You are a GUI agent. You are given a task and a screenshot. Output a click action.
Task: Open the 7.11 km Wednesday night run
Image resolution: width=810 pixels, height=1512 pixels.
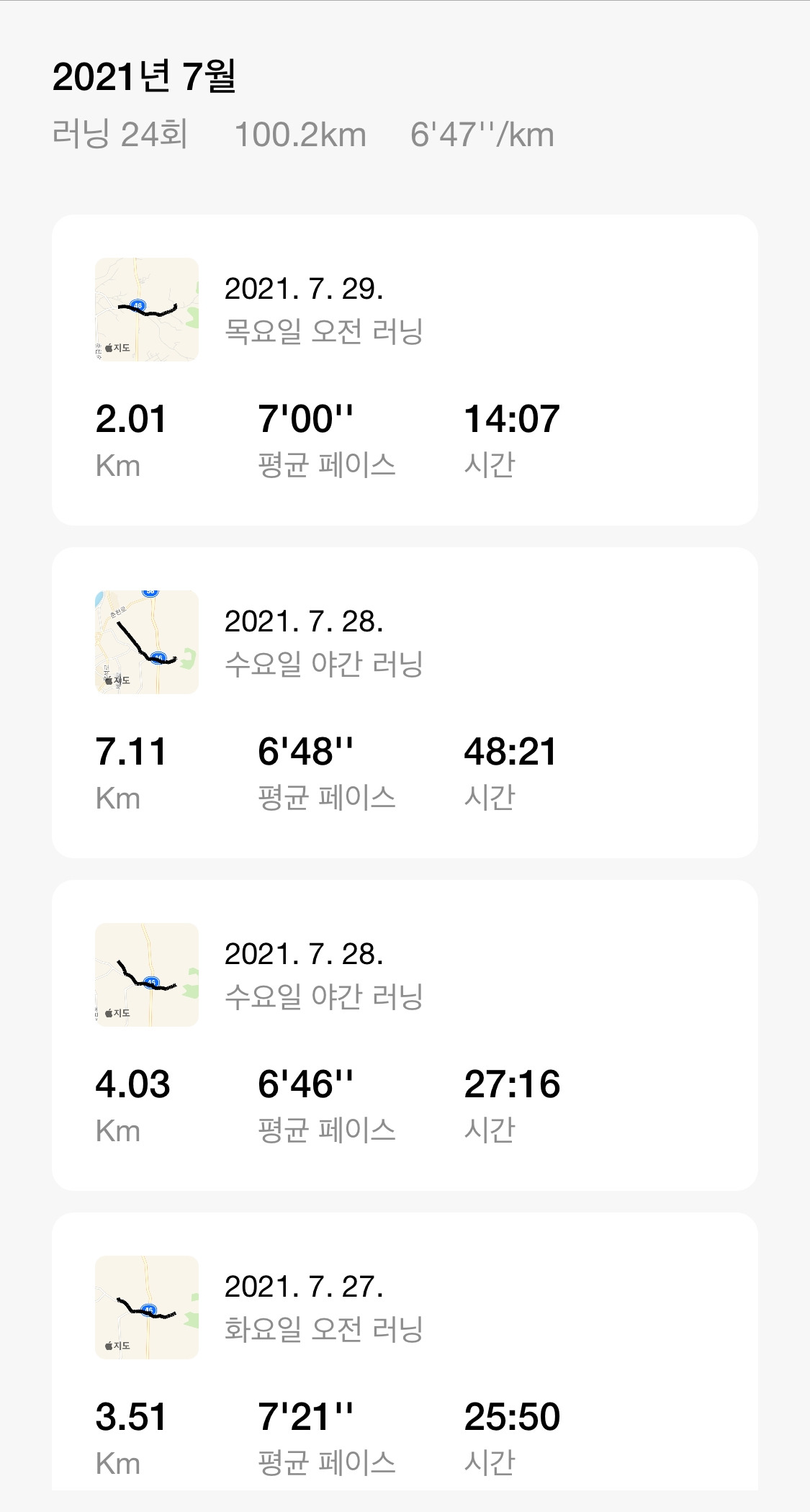click(x=405, y=702)
